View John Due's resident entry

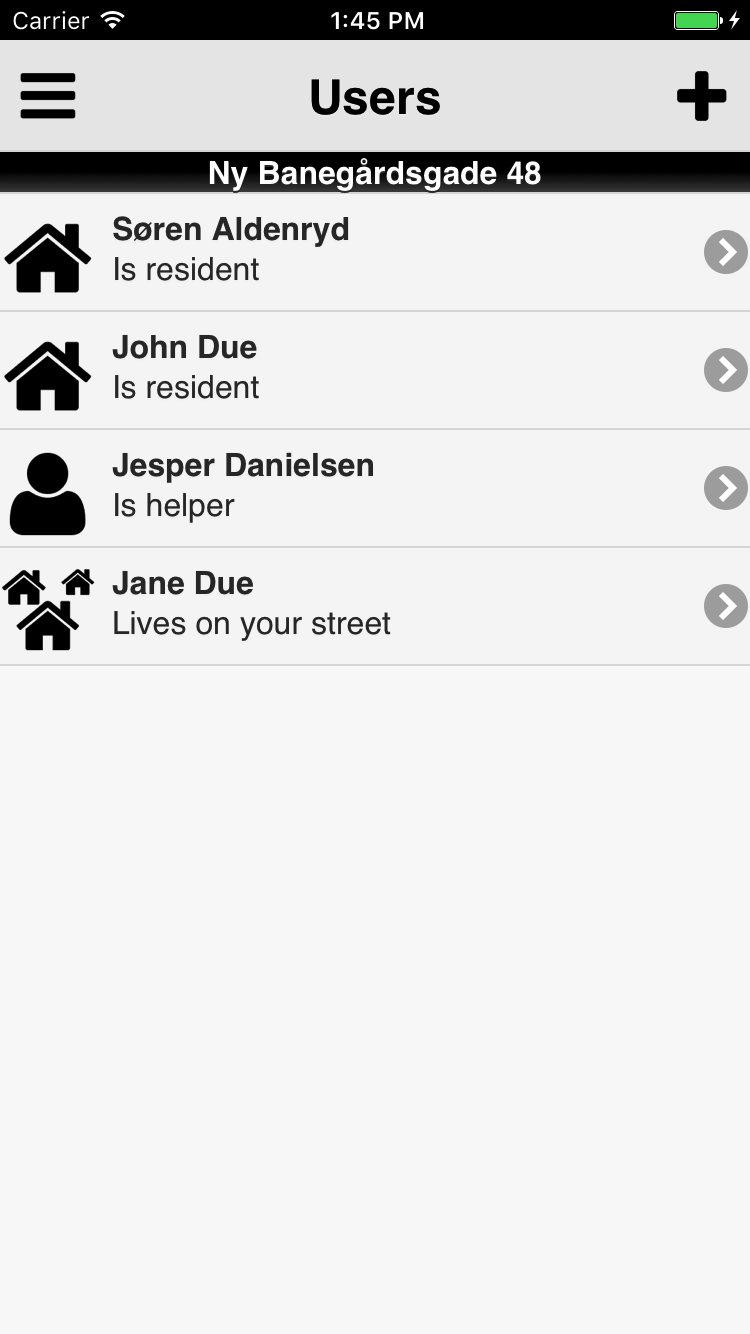tap(375, 370)
